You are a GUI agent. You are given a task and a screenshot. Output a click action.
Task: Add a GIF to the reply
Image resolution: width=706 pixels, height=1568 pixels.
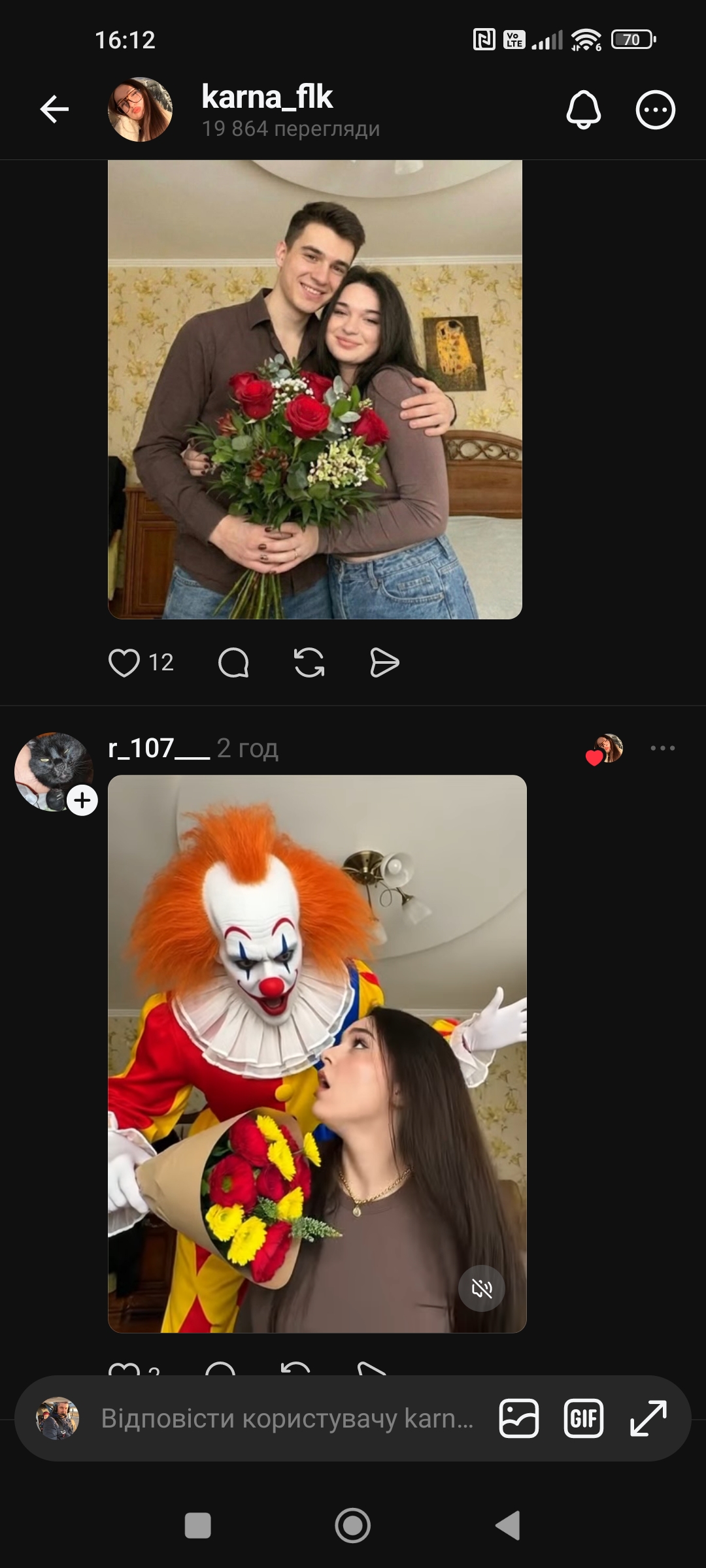click(x=583, y=1419)
